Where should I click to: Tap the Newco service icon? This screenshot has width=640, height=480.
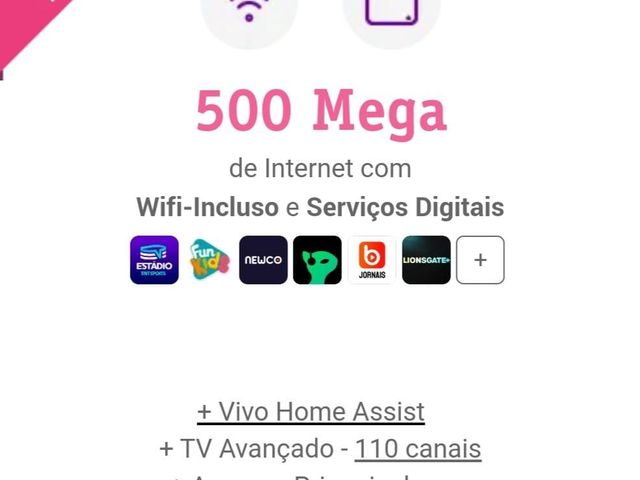[x=263, y=260]
